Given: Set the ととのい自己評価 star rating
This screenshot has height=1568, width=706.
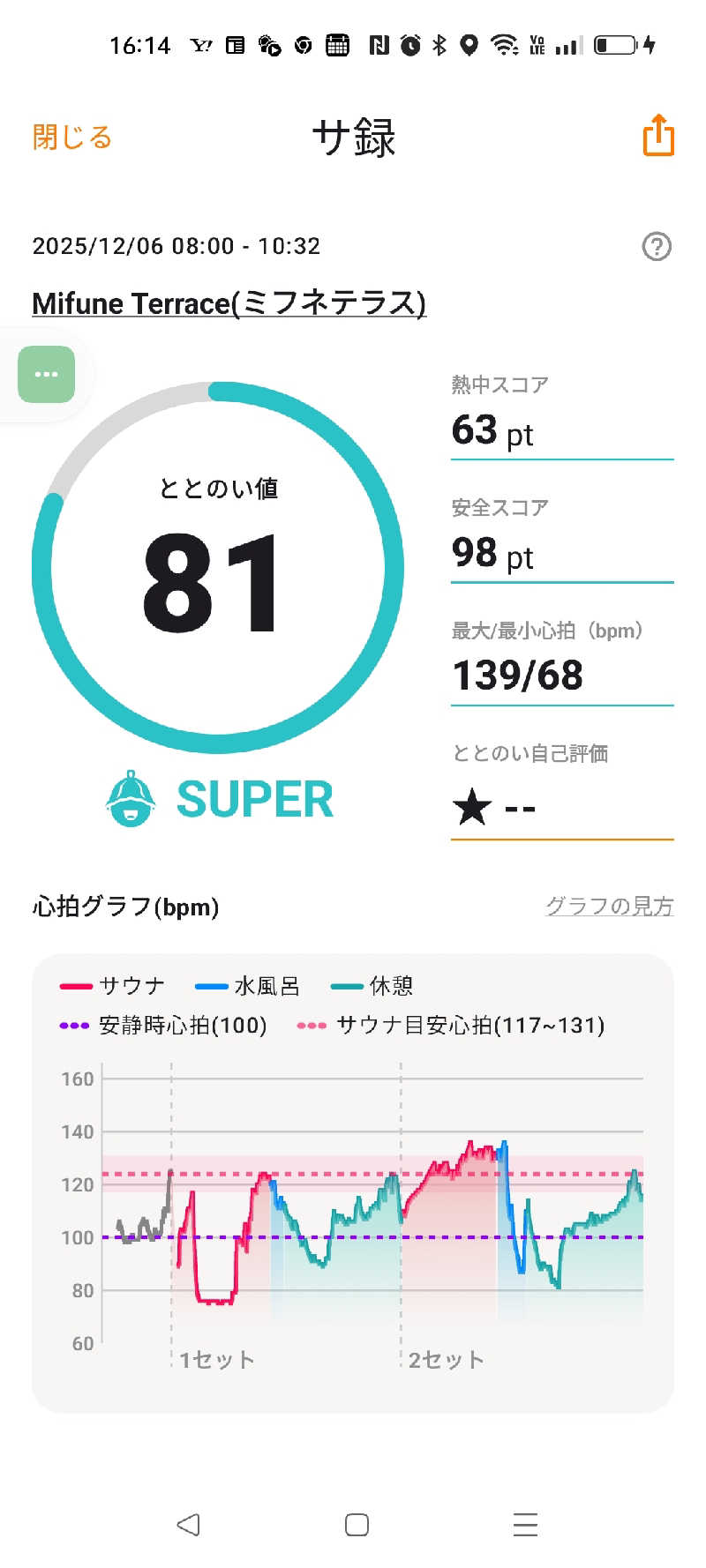Looking at the screenshot, I should pos(494,807).
